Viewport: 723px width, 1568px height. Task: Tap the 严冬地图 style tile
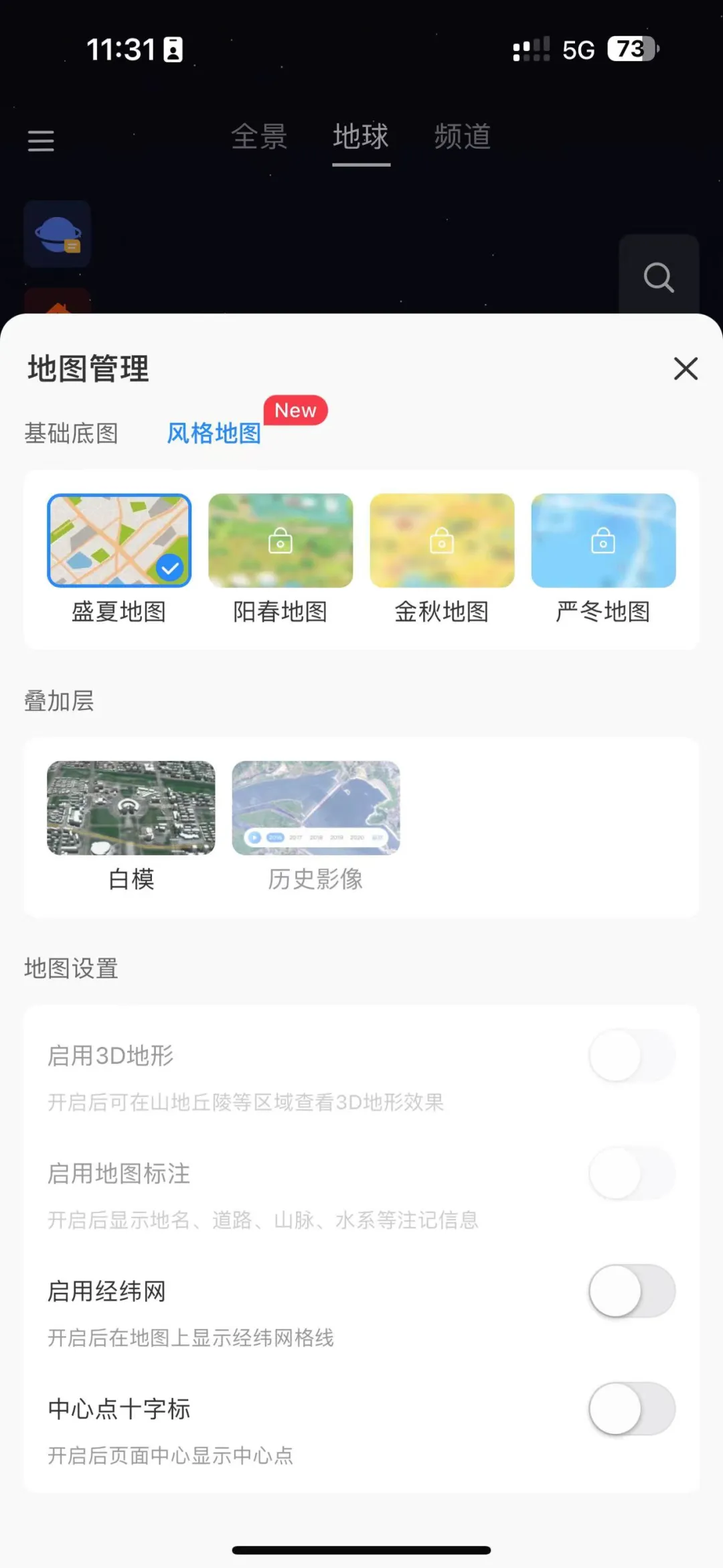603,541
